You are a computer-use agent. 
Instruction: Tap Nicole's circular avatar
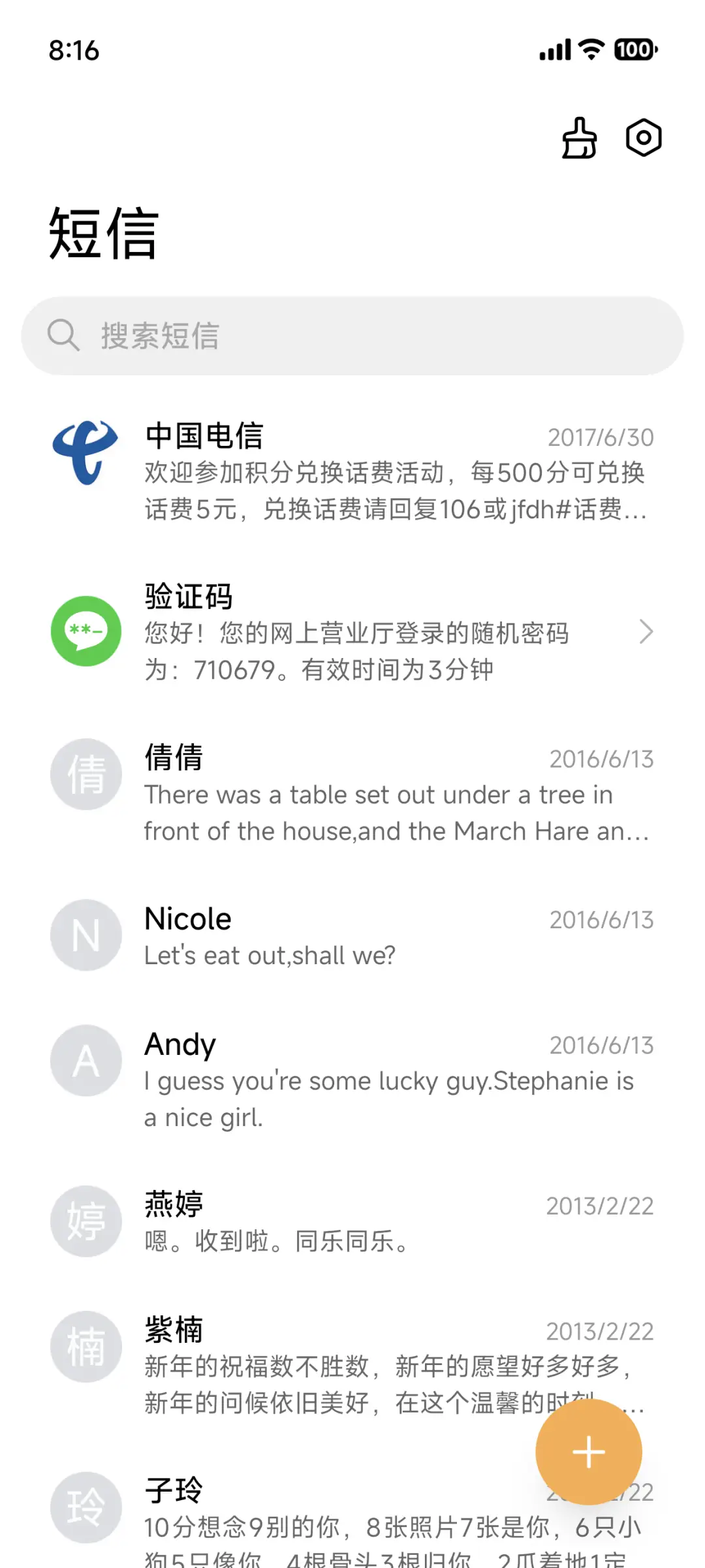tap(86, 935)
